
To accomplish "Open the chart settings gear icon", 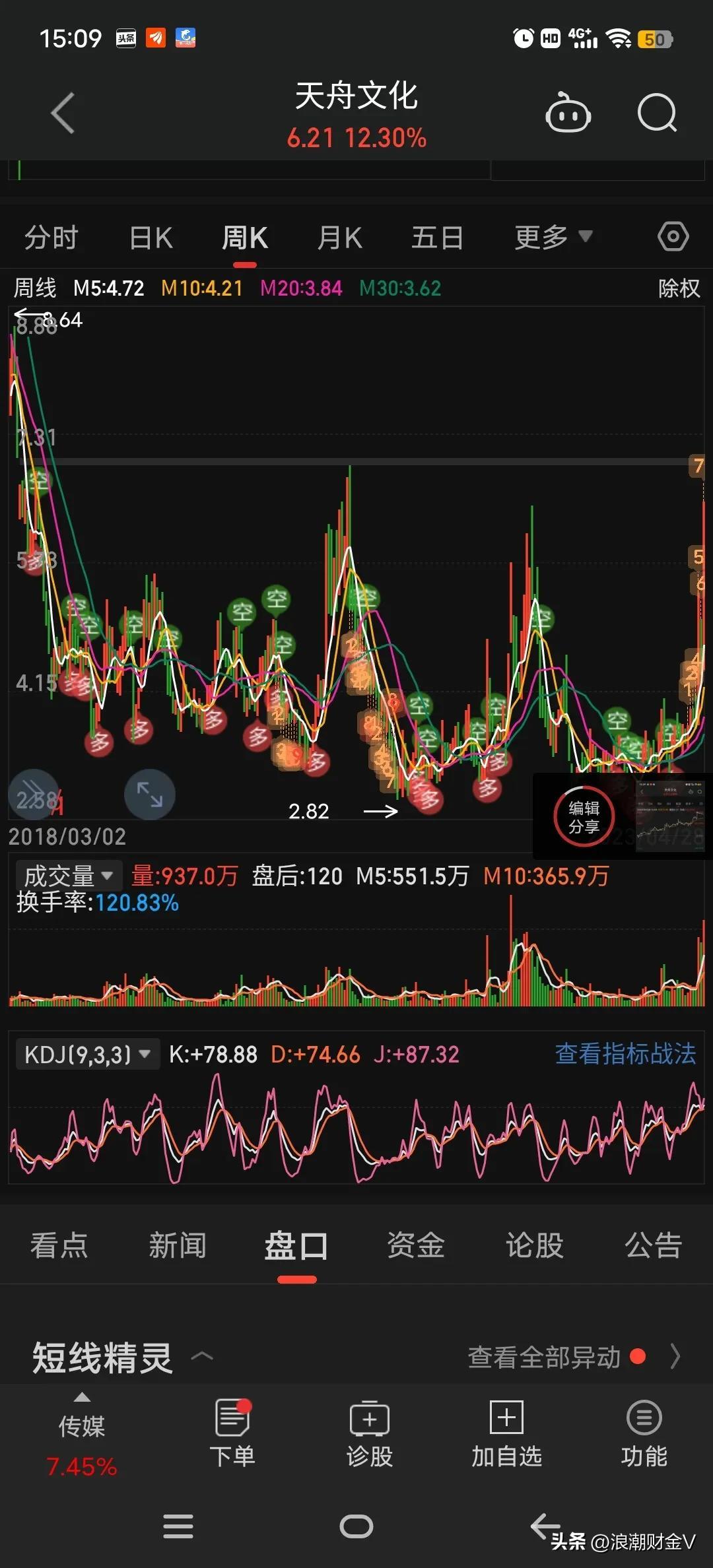I will [x=673, y=236].
